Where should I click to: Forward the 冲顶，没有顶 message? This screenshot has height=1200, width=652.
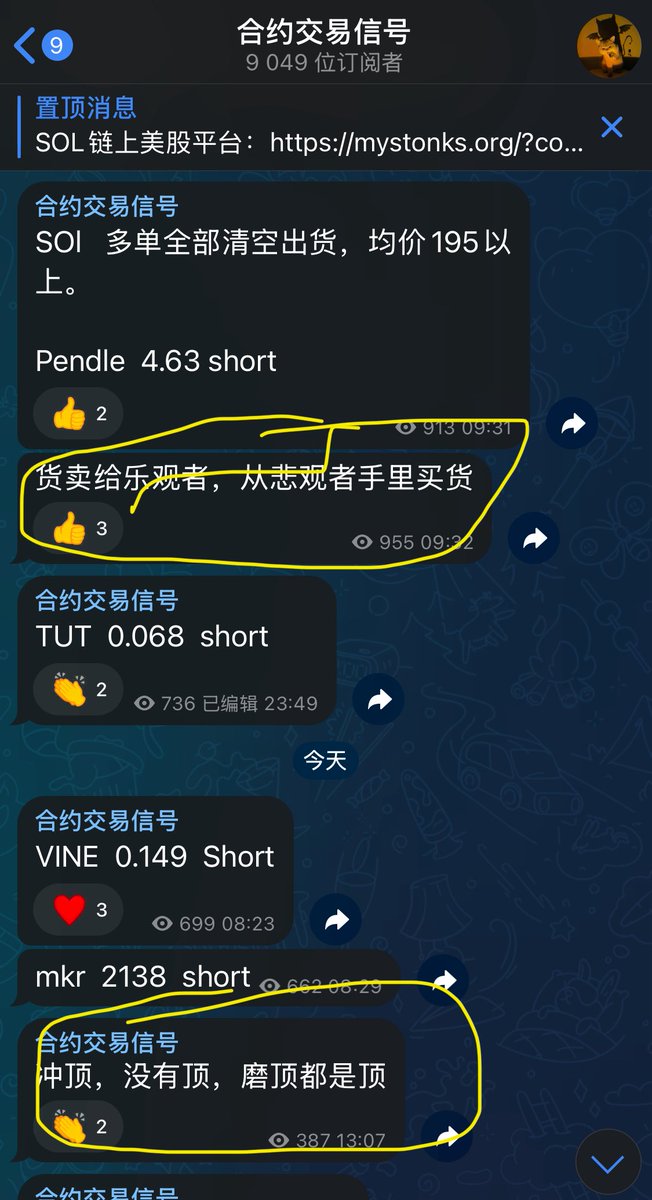click(447, 1135)
